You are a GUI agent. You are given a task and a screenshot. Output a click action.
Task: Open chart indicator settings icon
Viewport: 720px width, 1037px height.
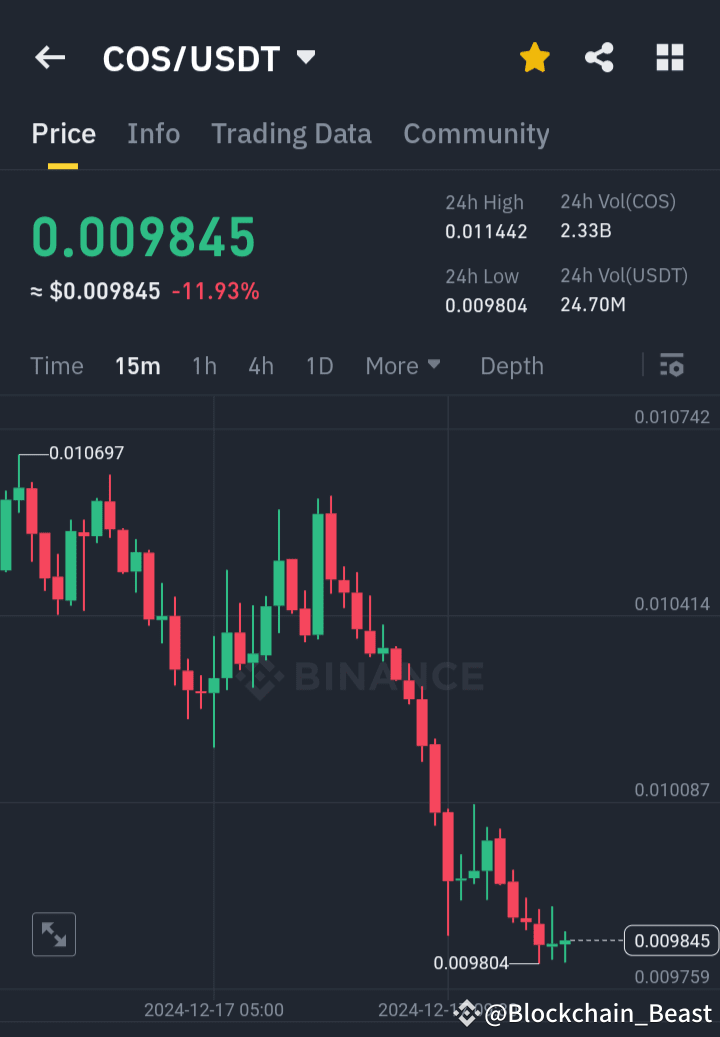(671, 366)
